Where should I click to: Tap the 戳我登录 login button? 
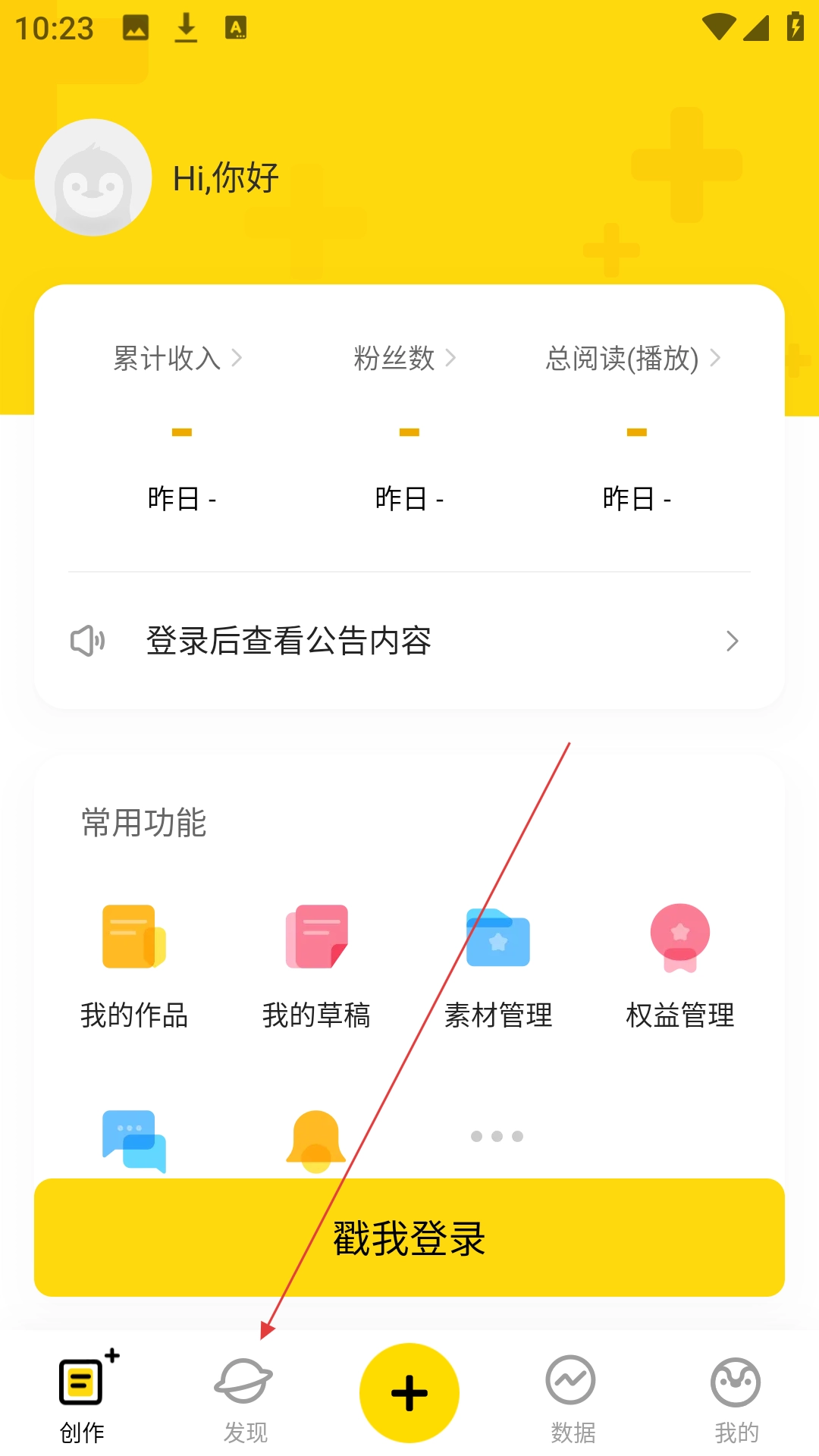coord(409,1238)
